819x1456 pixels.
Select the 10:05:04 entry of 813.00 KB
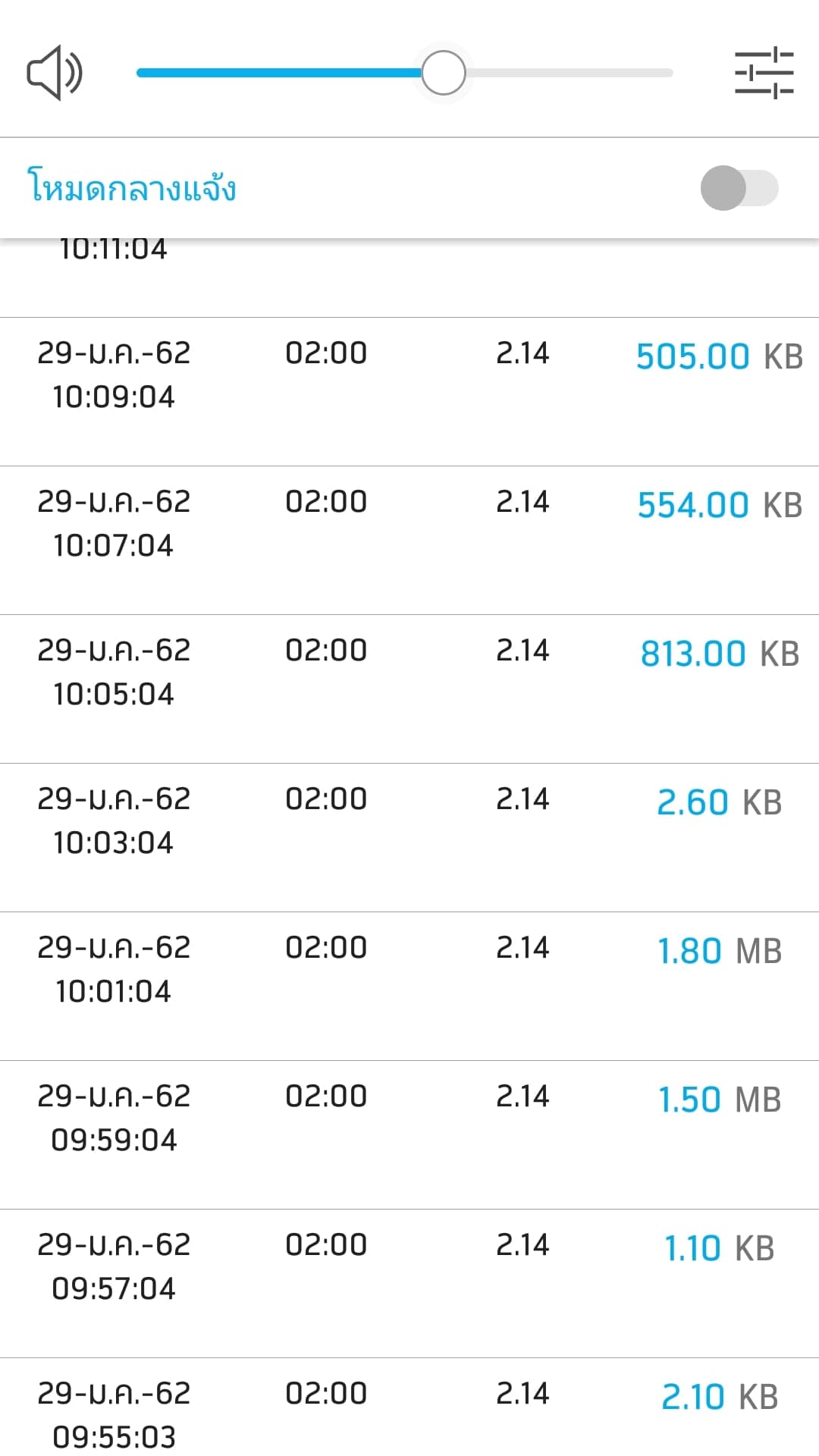pyautogui.click(x=409, y=689)
